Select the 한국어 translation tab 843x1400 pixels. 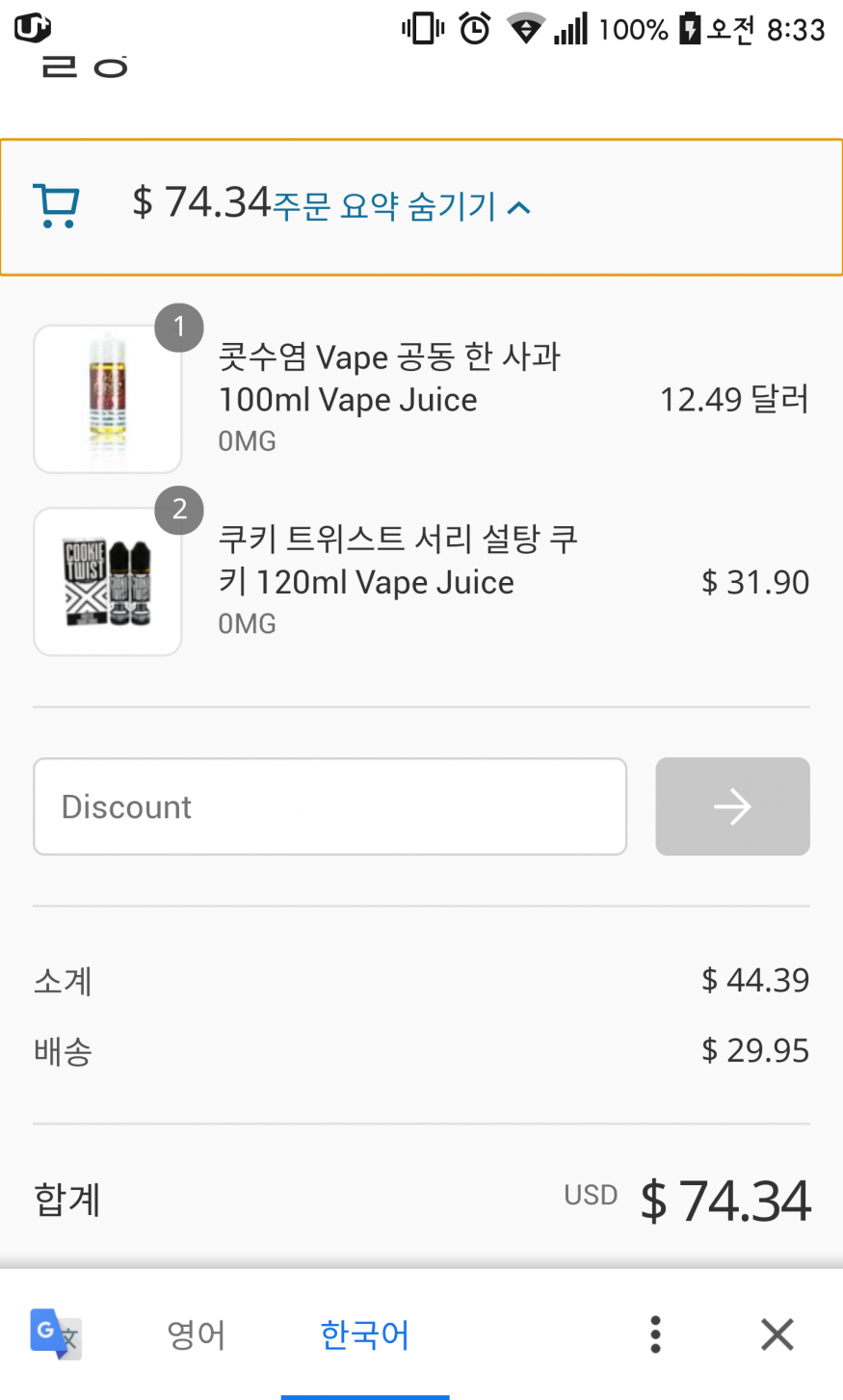(364, 1334)
